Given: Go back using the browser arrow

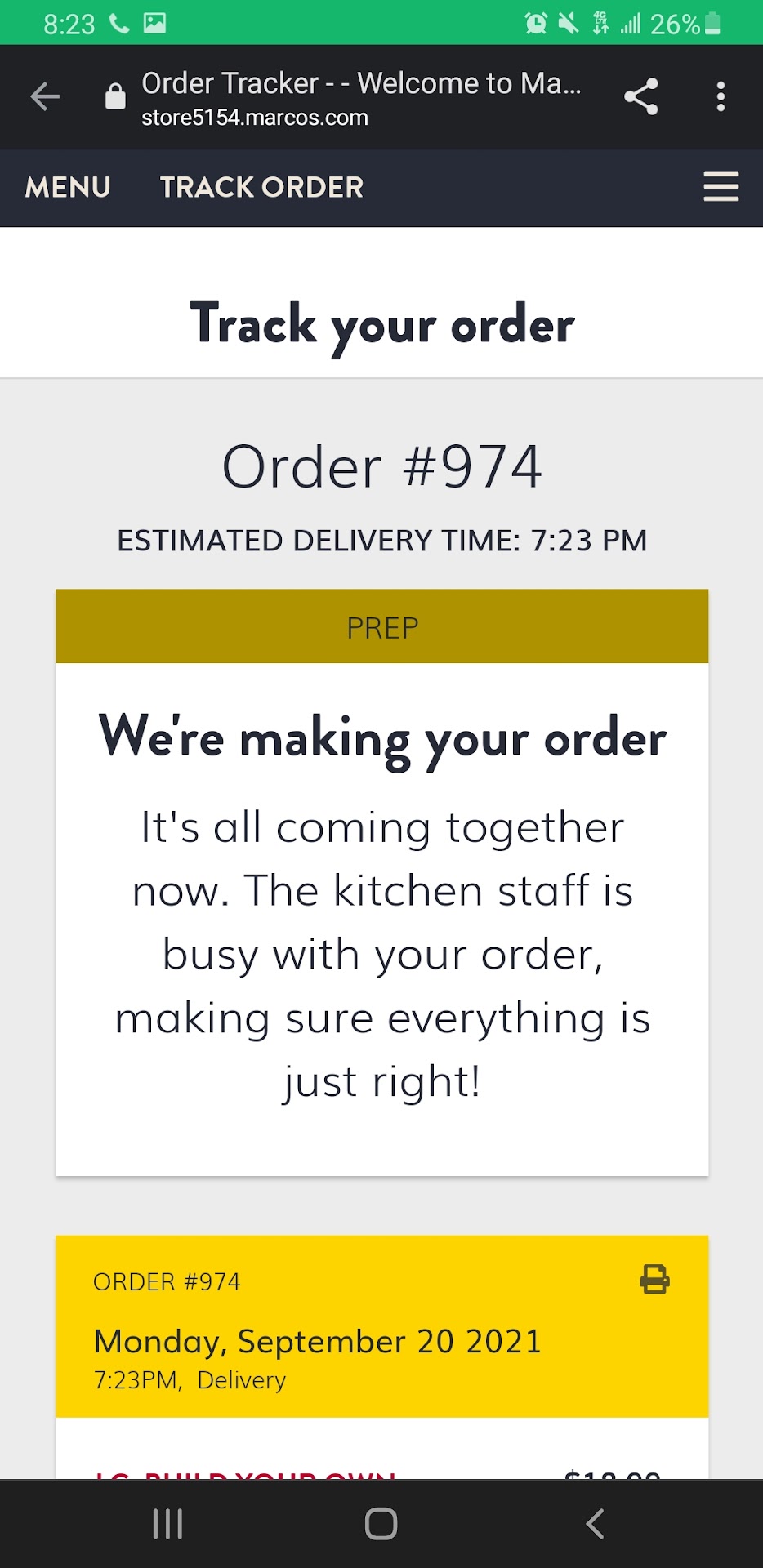Looking at the screenshot, I should (x=45, y=96).
